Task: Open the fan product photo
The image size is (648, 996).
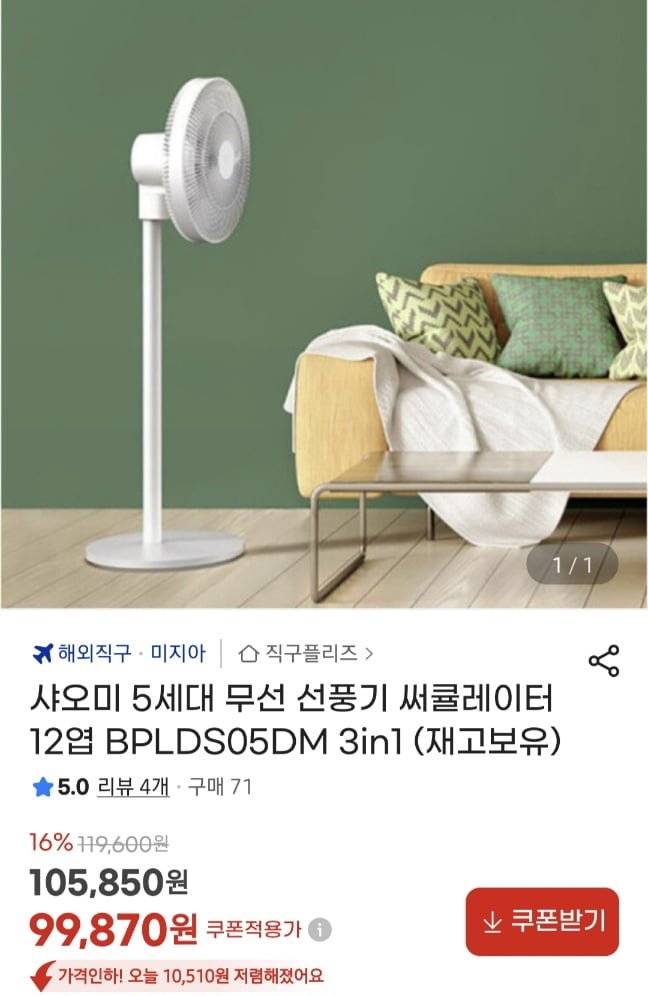Action: point(324,304)
